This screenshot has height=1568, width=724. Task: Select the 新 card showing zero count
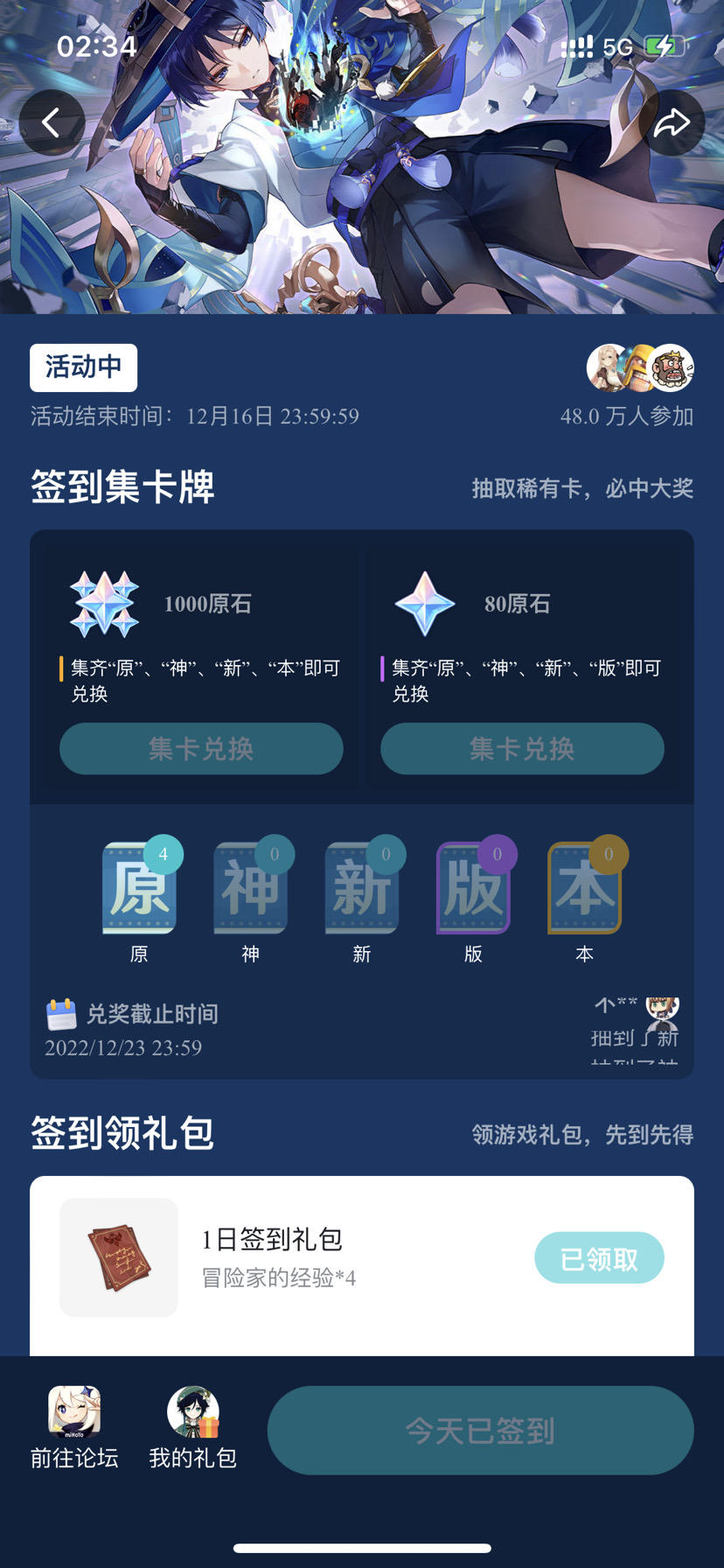tap(362, 886)
